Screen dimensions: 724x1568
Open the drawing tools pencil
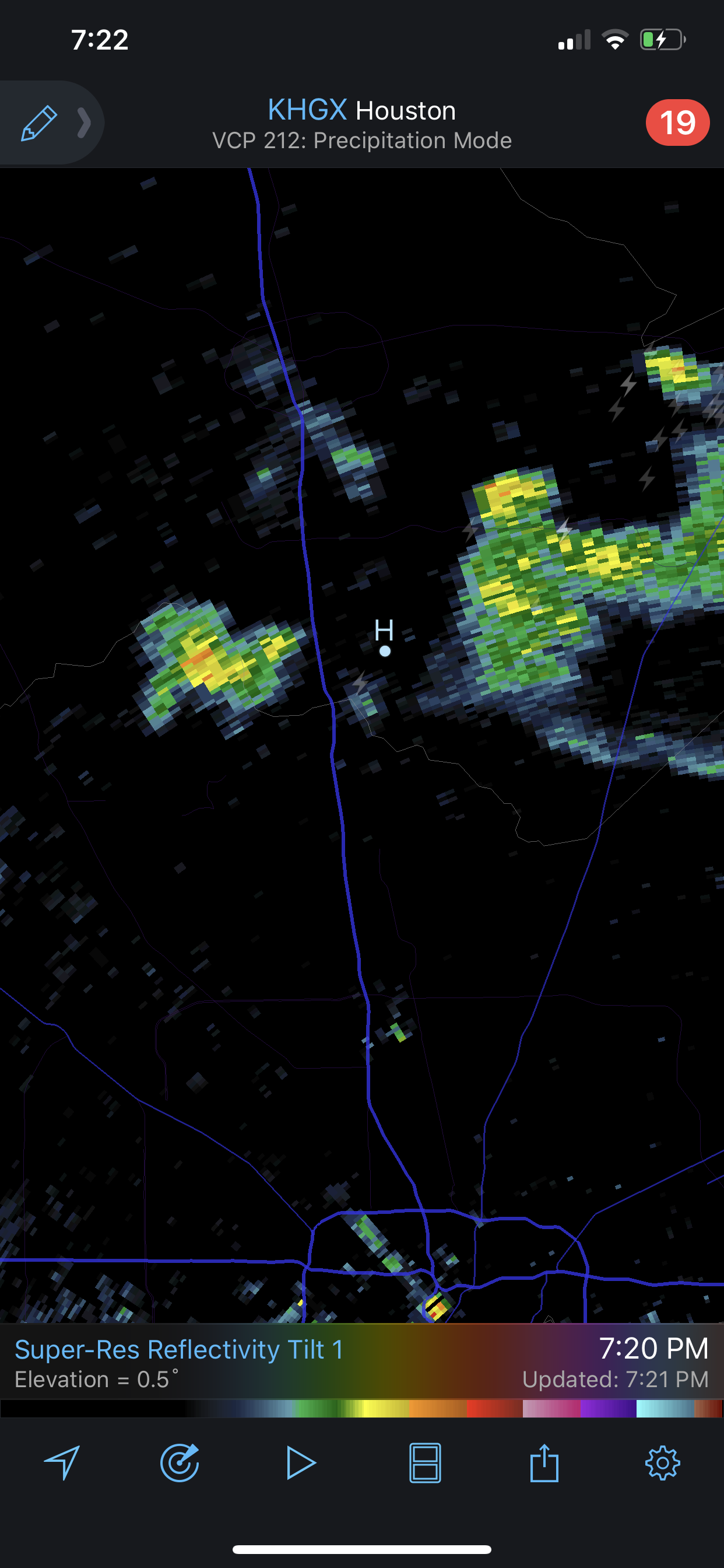39,123
